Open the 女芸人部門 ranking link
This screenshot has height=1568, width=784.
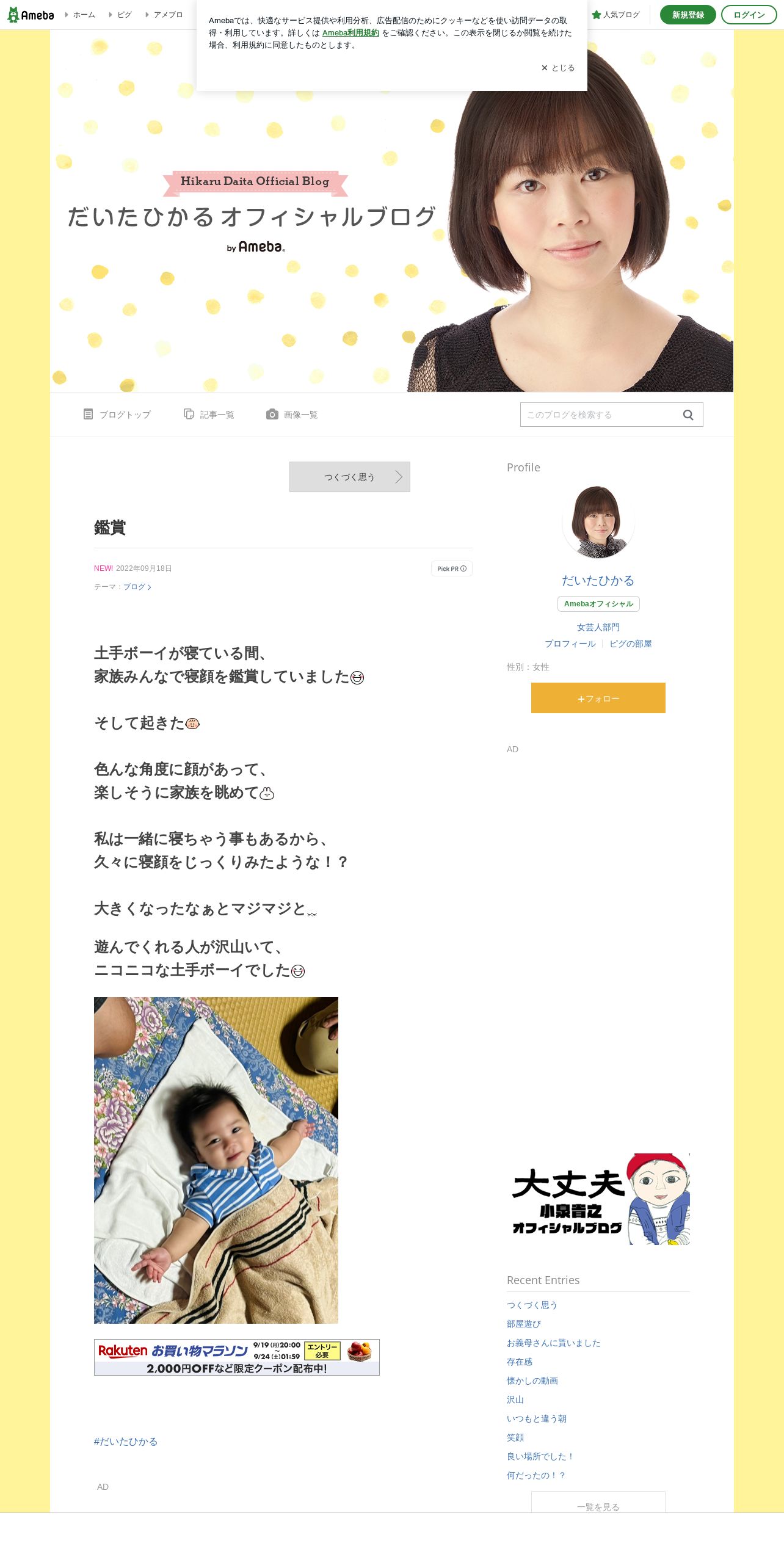click(598, 627)
